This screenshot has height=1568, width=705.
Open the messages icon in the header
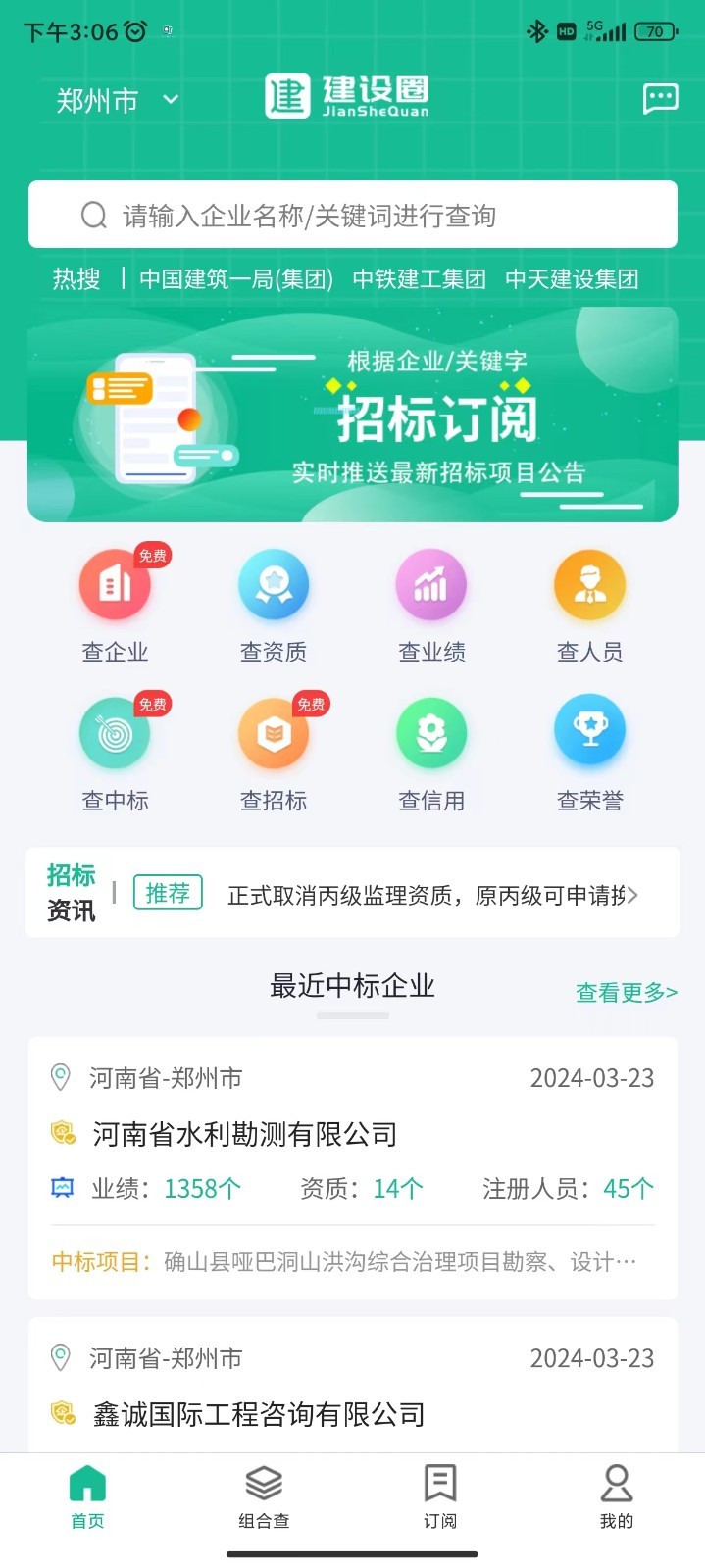pyautogui.click(x=660, y=98)
